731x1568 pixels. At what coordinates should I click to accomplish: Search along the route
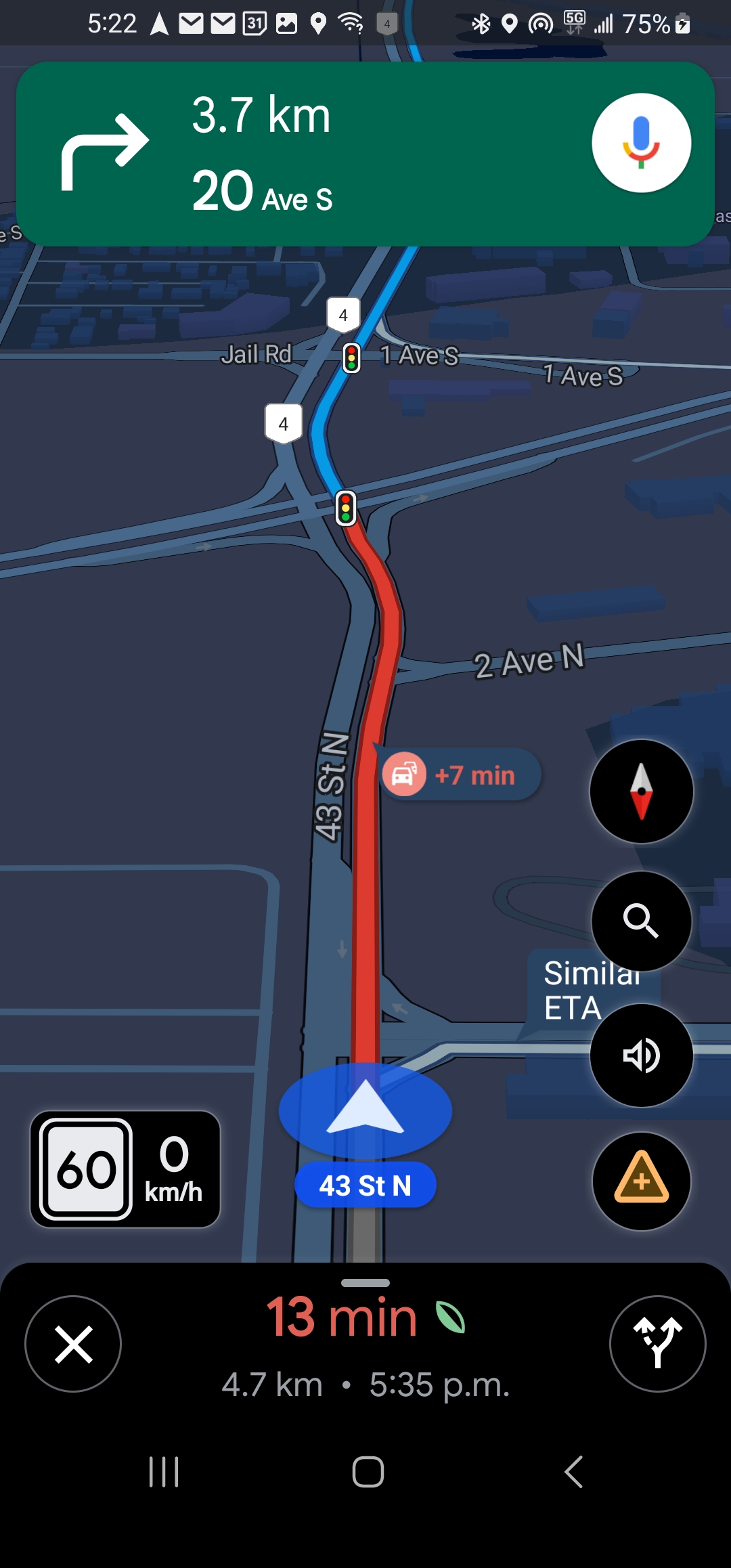(641, 921)
